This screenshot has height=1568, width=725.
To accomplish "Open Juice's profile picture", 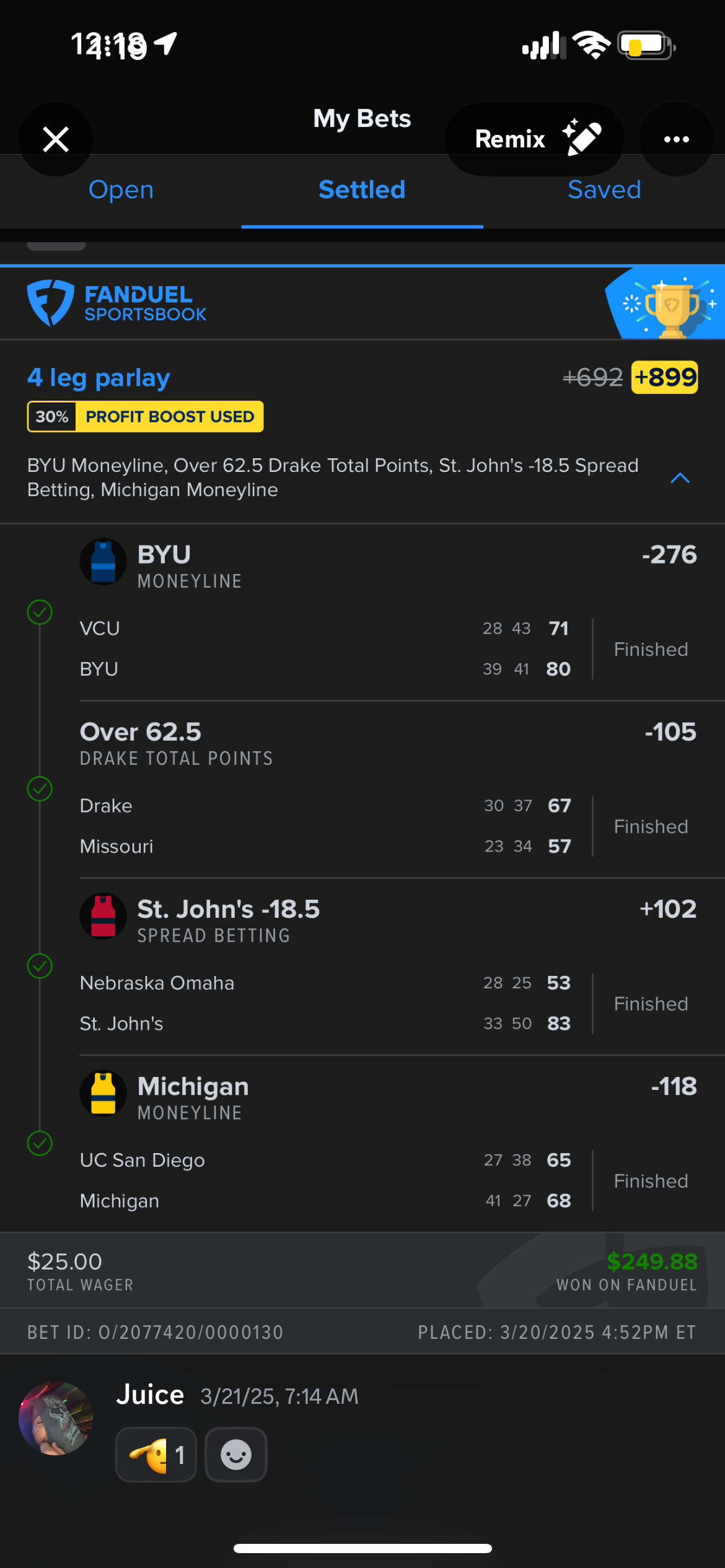I will click(x=56, y=1418).
